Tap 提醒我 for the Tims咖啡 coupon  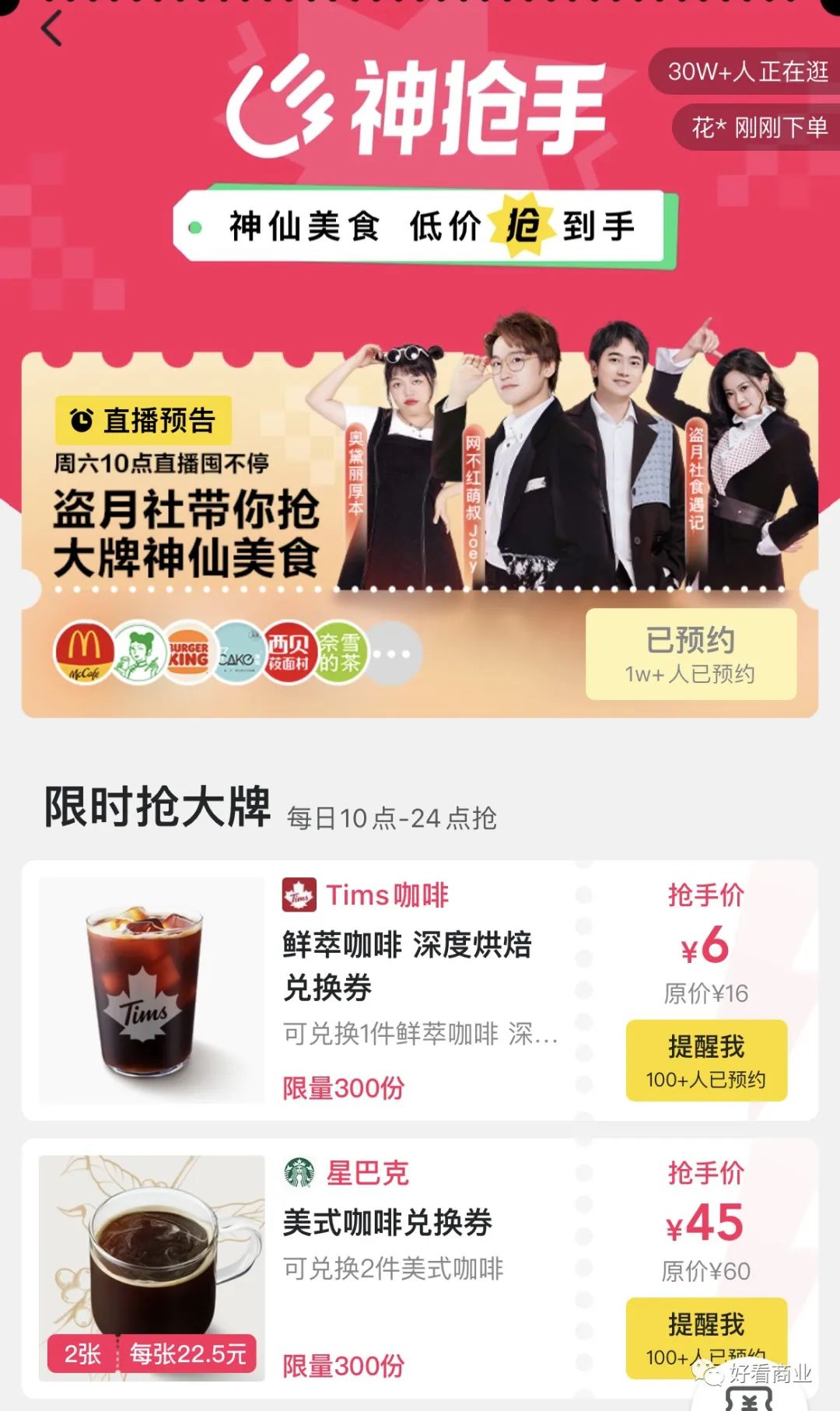[x=706, y=1059]
